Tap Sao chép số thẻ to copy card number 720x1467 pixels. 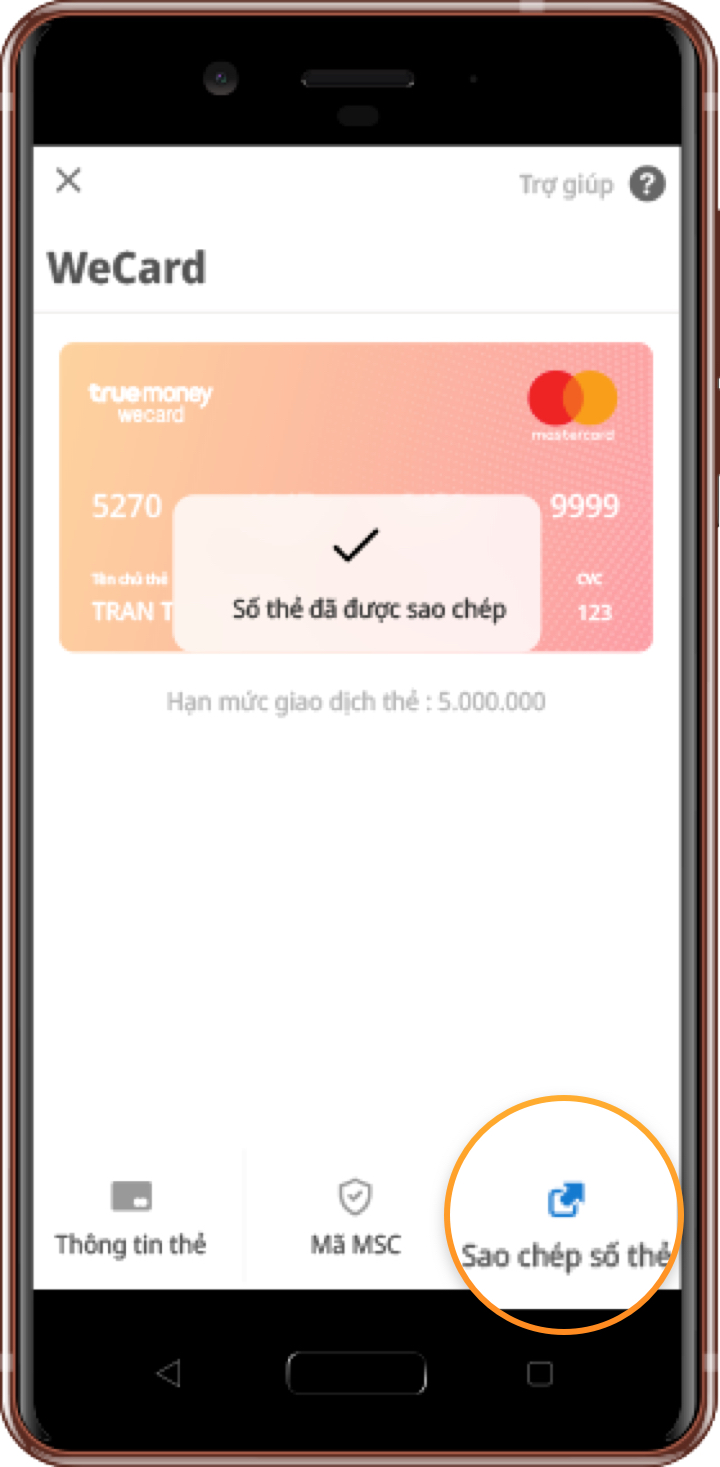pyautogui.click(x=565, y=1222)
